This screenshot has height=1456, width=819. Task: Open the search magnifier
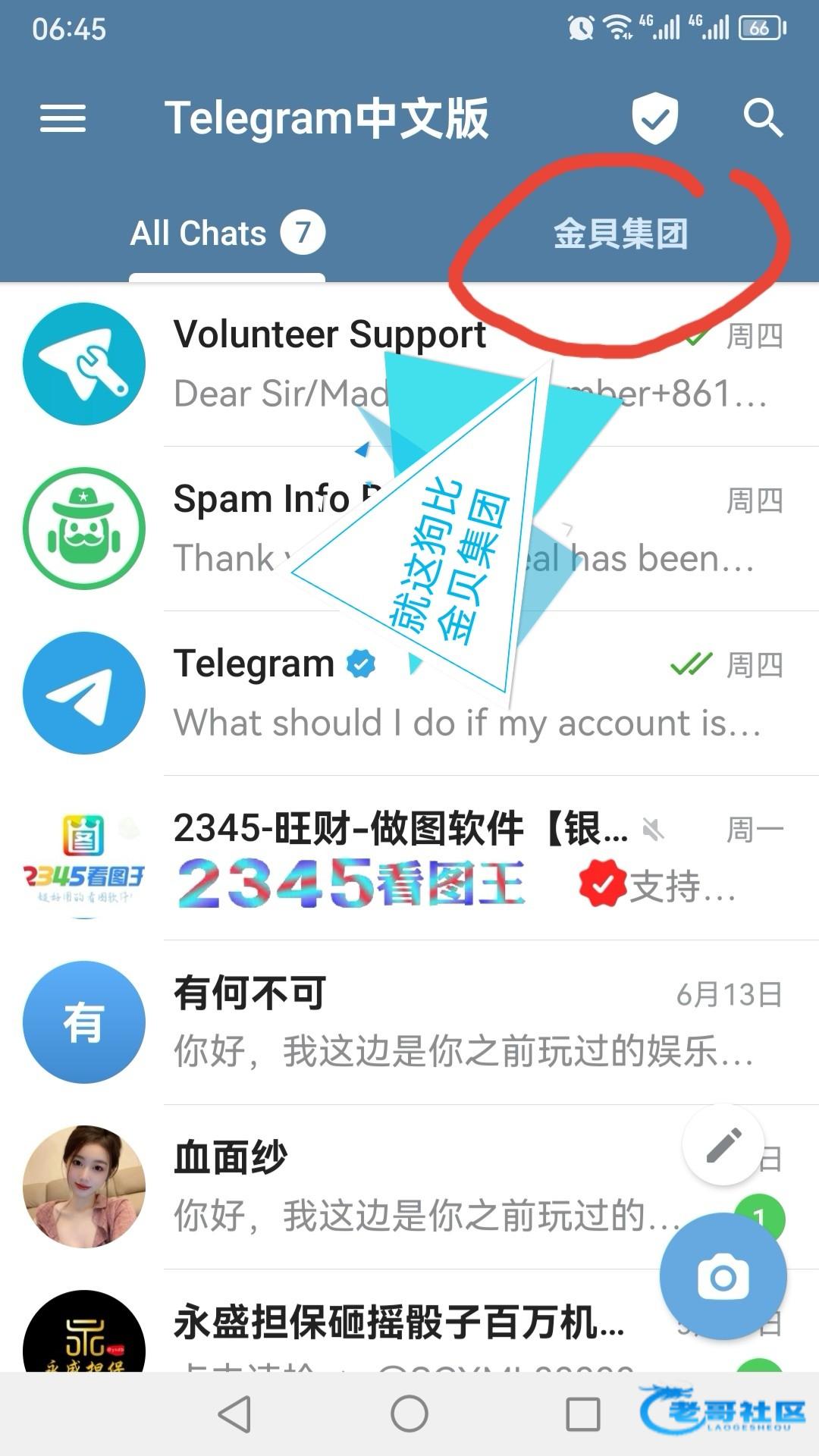click(x=762, y=118)
